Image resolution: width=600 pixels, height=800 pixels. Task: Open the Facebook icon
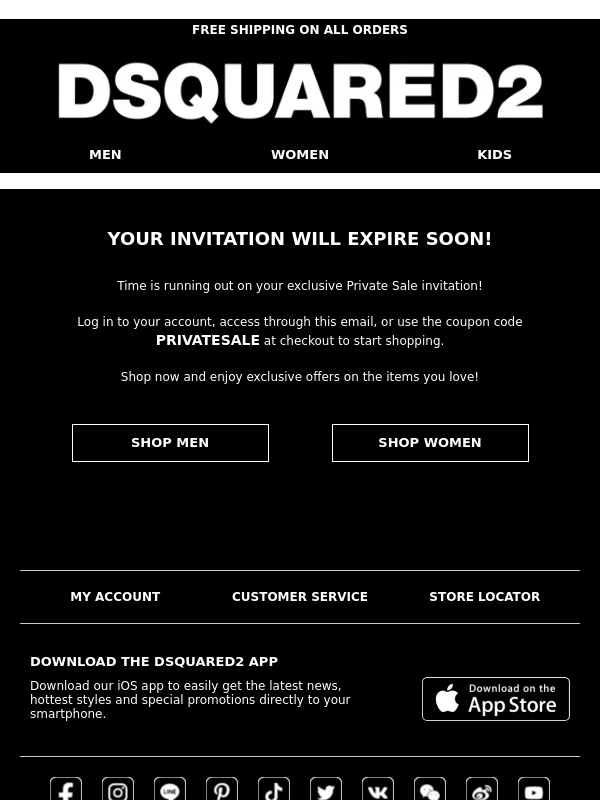pyautogui.click(x=66, y=791)
